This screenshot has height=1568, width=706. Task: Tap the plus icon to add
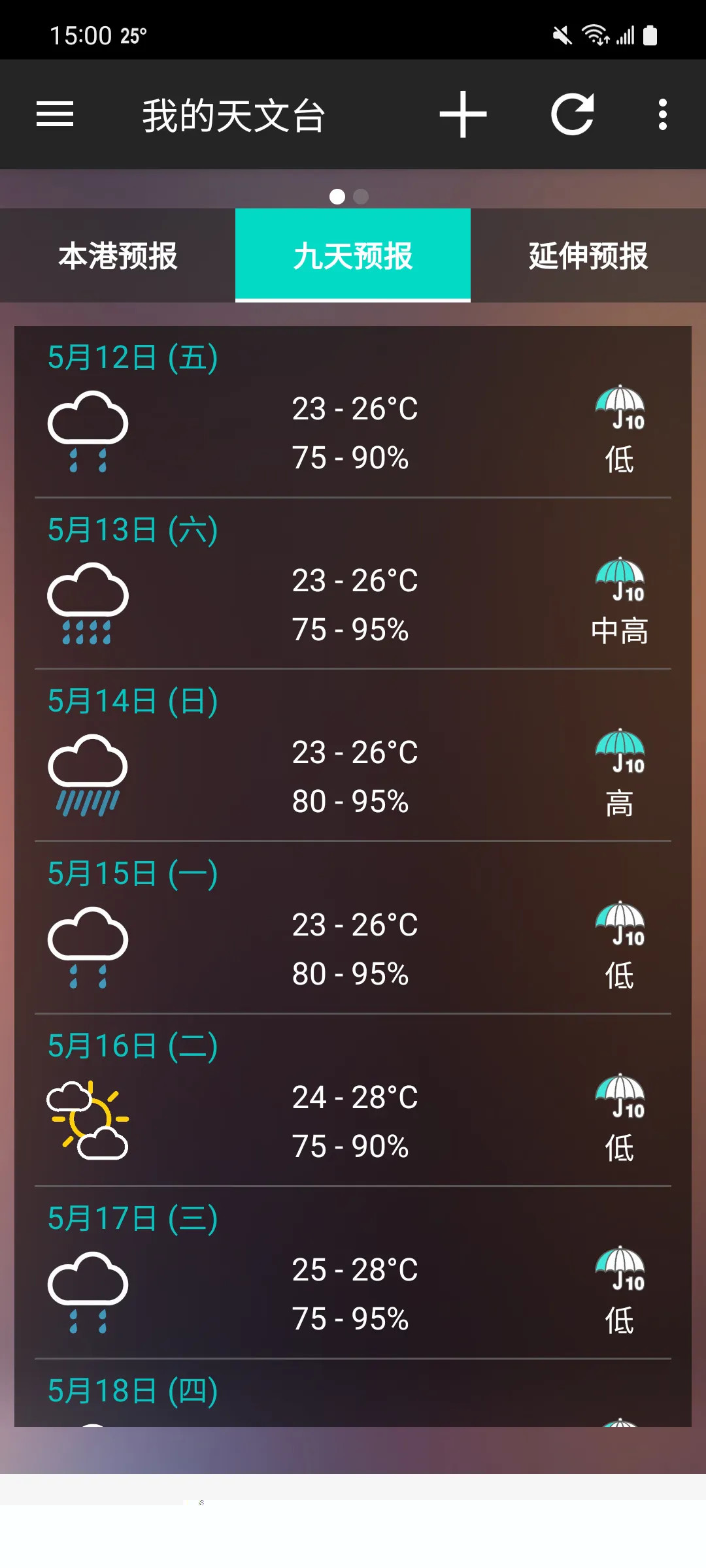463,115
